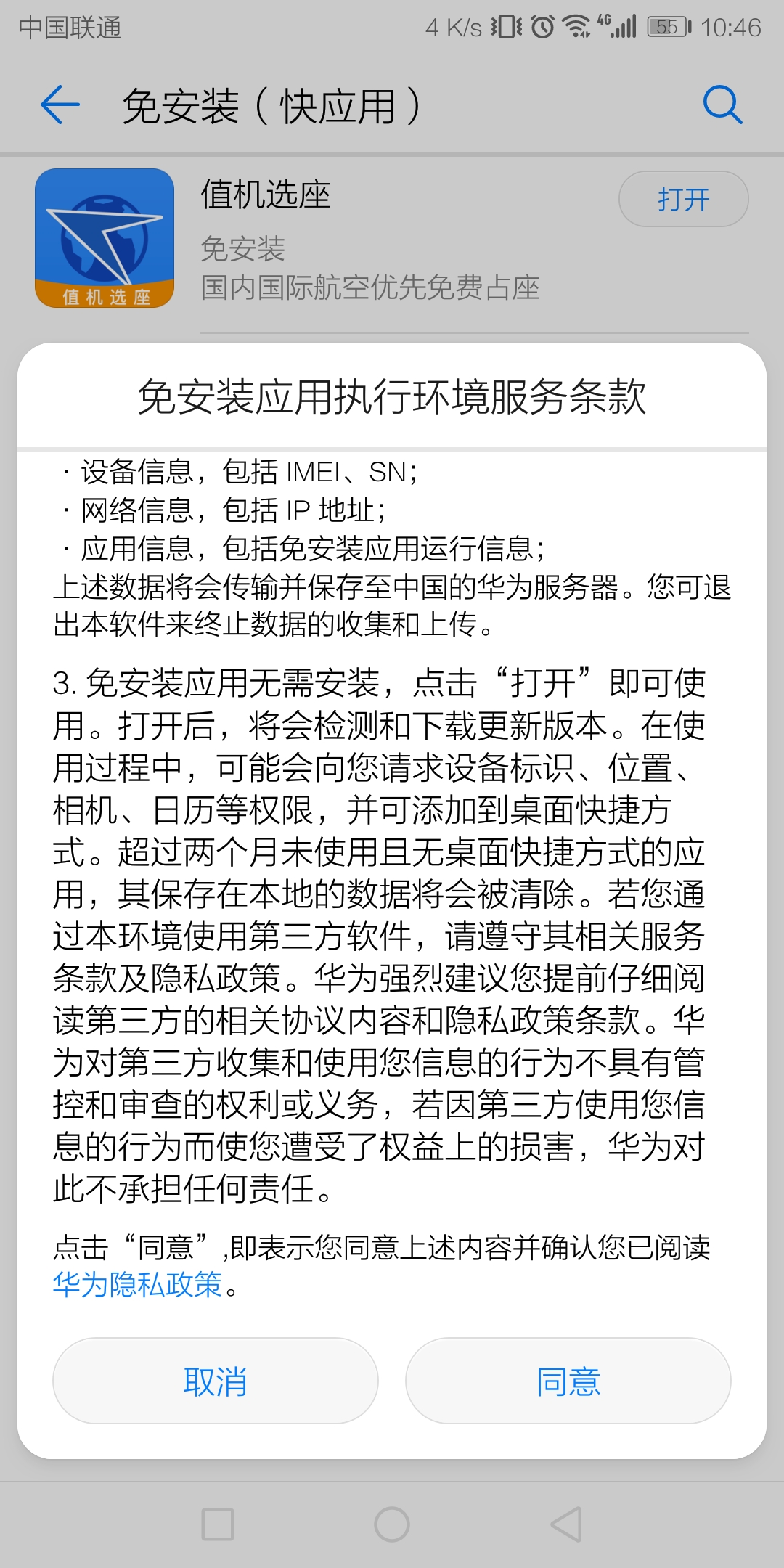Tap the system home button
Image resolution: width=784 pixels, height=1568 pixels.
point(392,1524)
